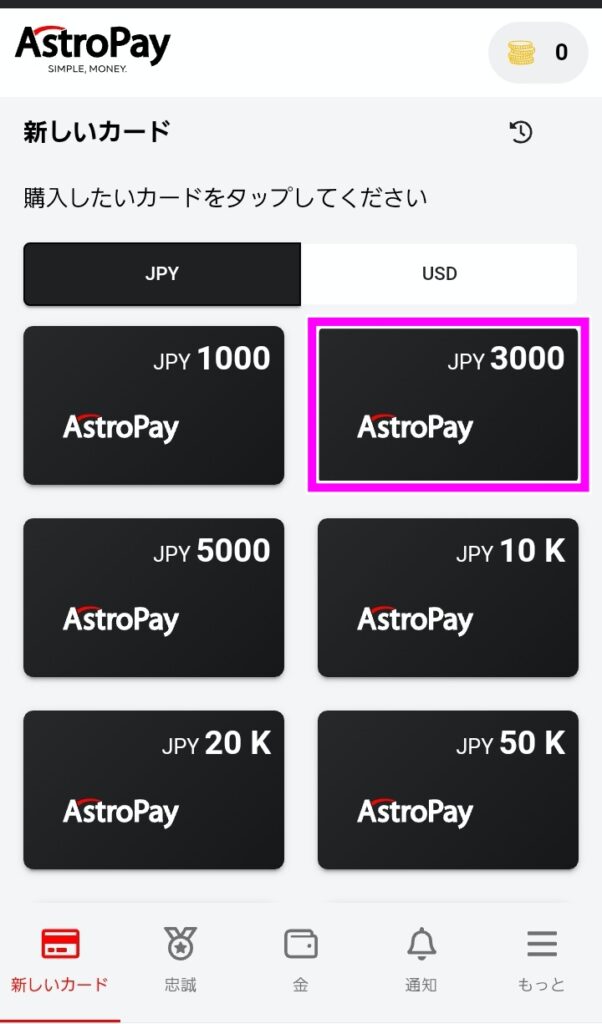Select the JPY 3000 card
This screenshot has width=602, height=1024.
click(x=448, y=405)
